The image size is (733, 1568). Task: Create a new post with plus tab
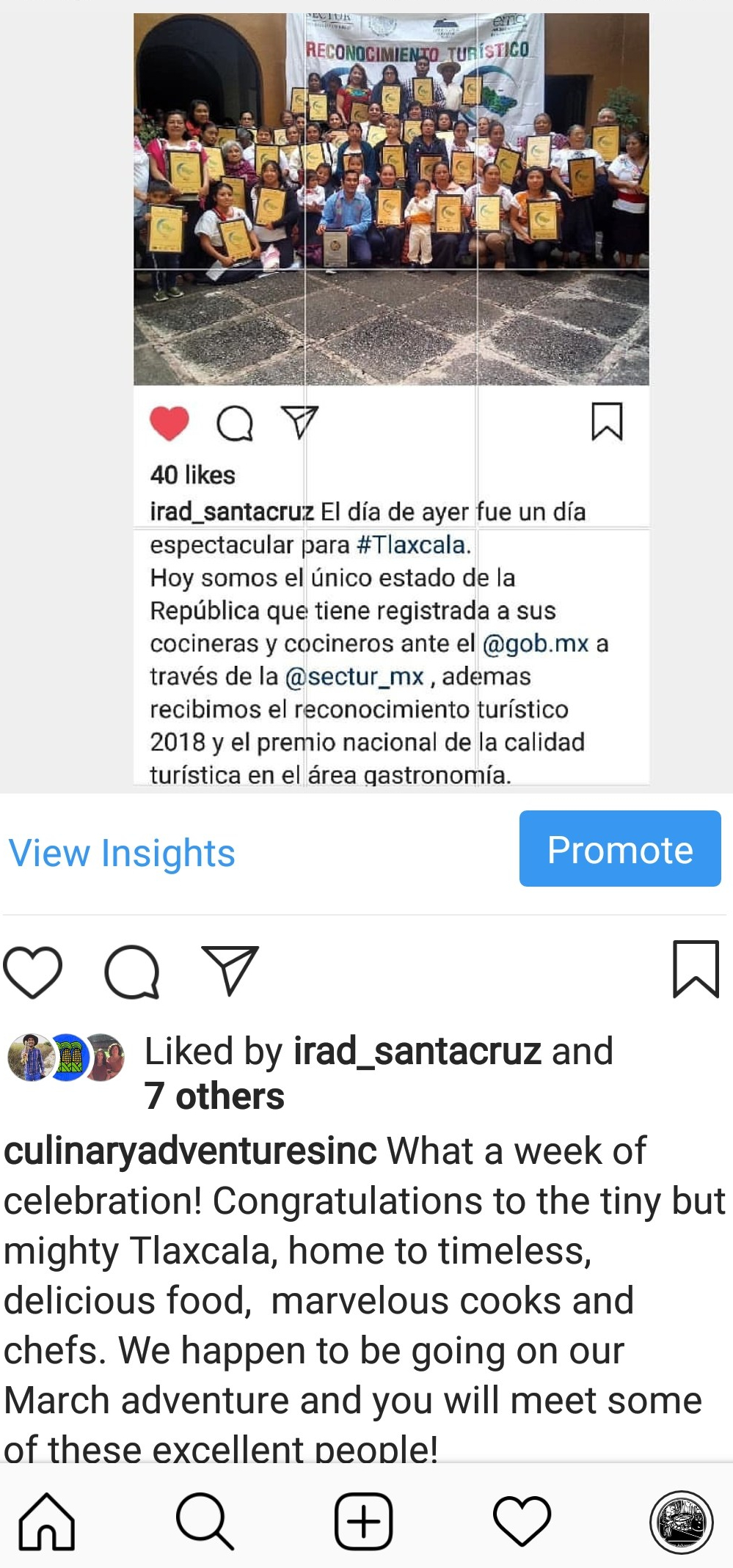pos(363,1522)
